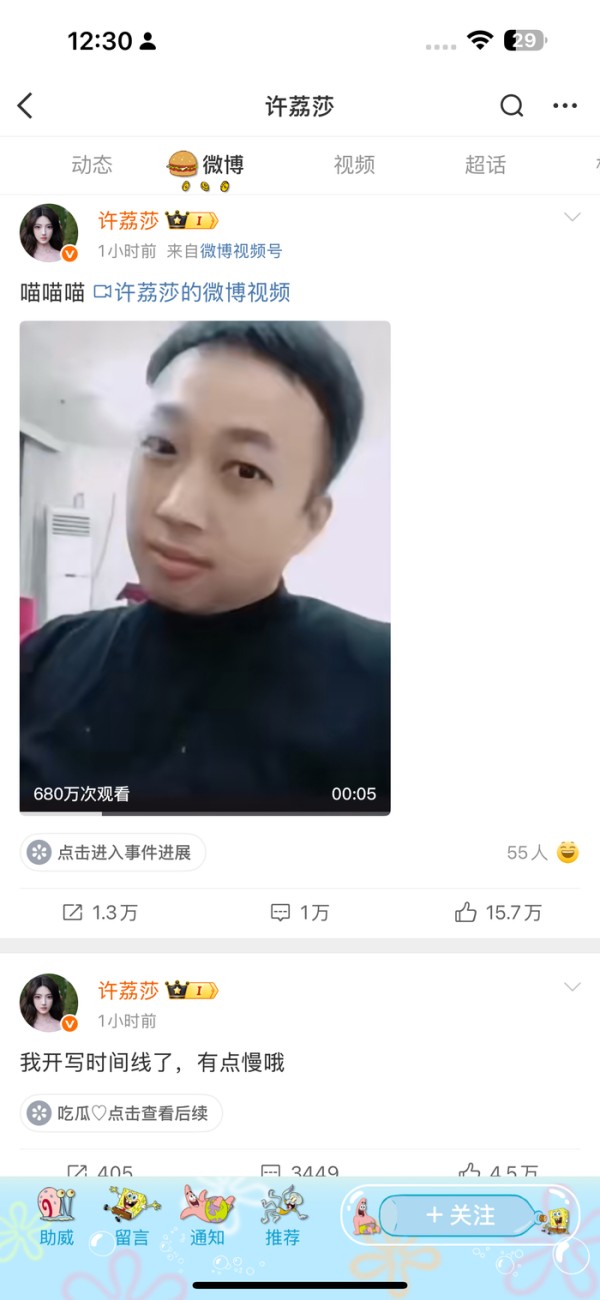Open 助威 in the bottom bar
Screen dimensions: 600x1300
click(57, 1216)
